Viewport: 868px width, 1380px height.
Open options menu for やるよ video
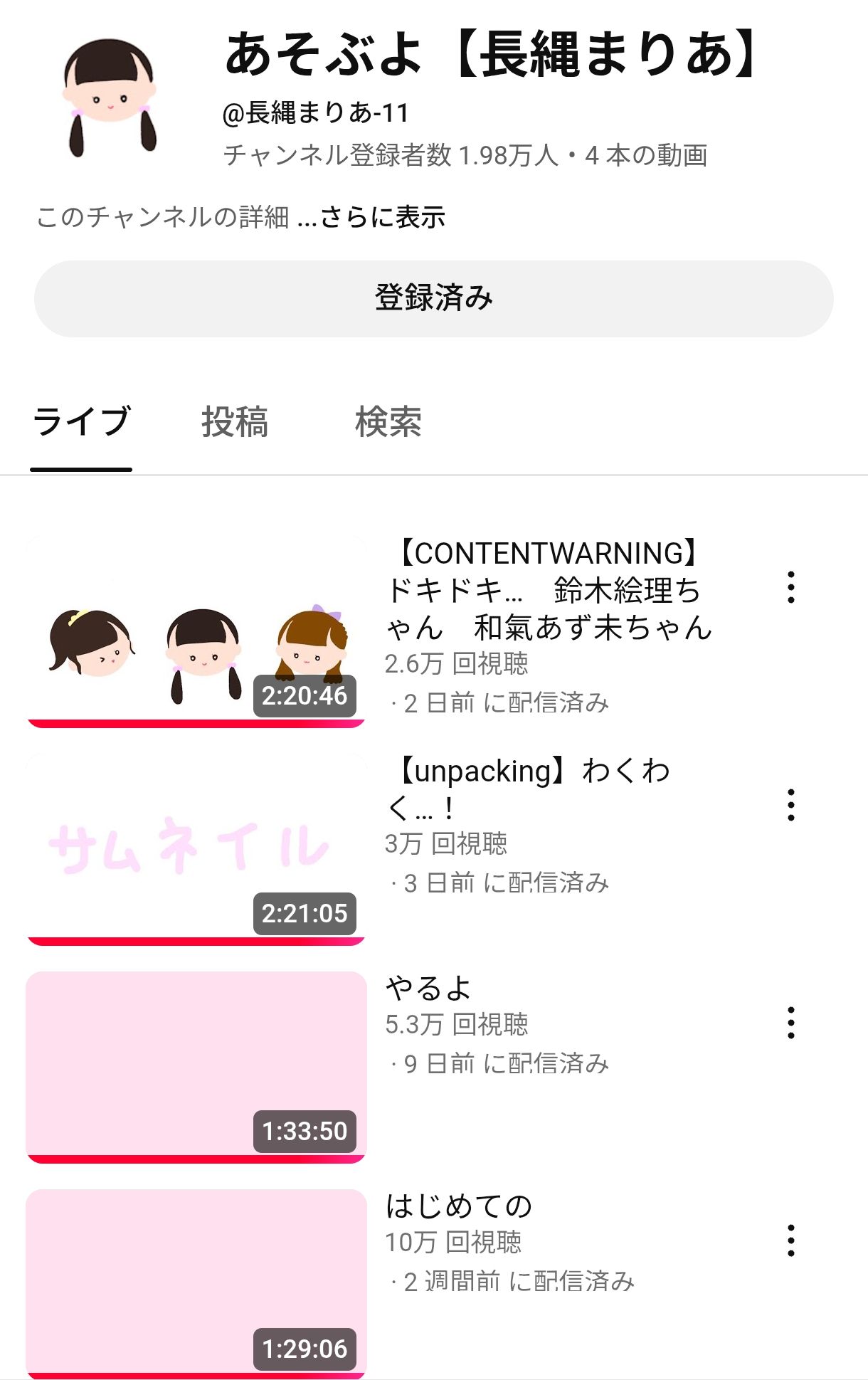790,1023
